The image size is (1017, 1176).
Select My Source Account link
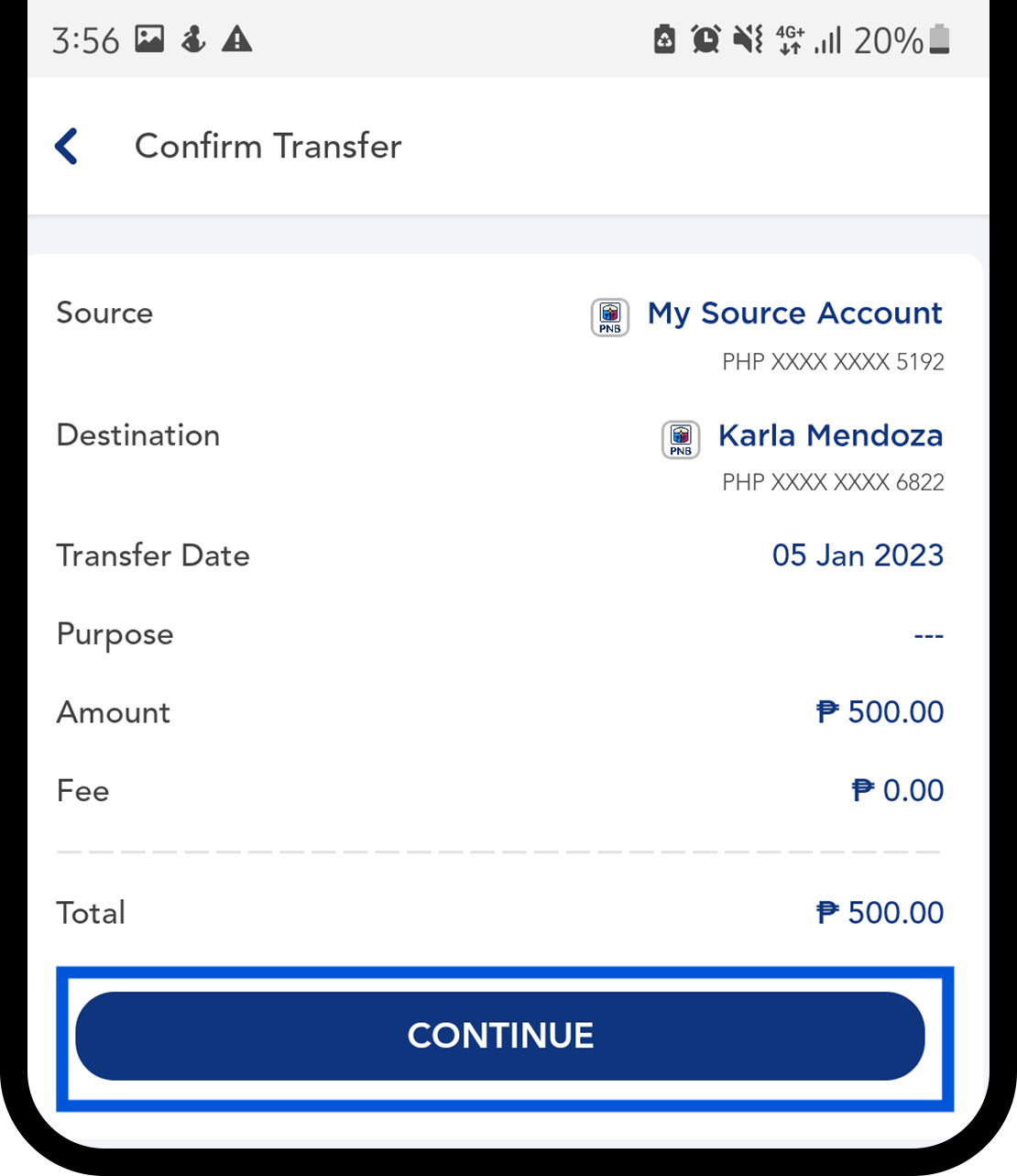click(793, 313)
